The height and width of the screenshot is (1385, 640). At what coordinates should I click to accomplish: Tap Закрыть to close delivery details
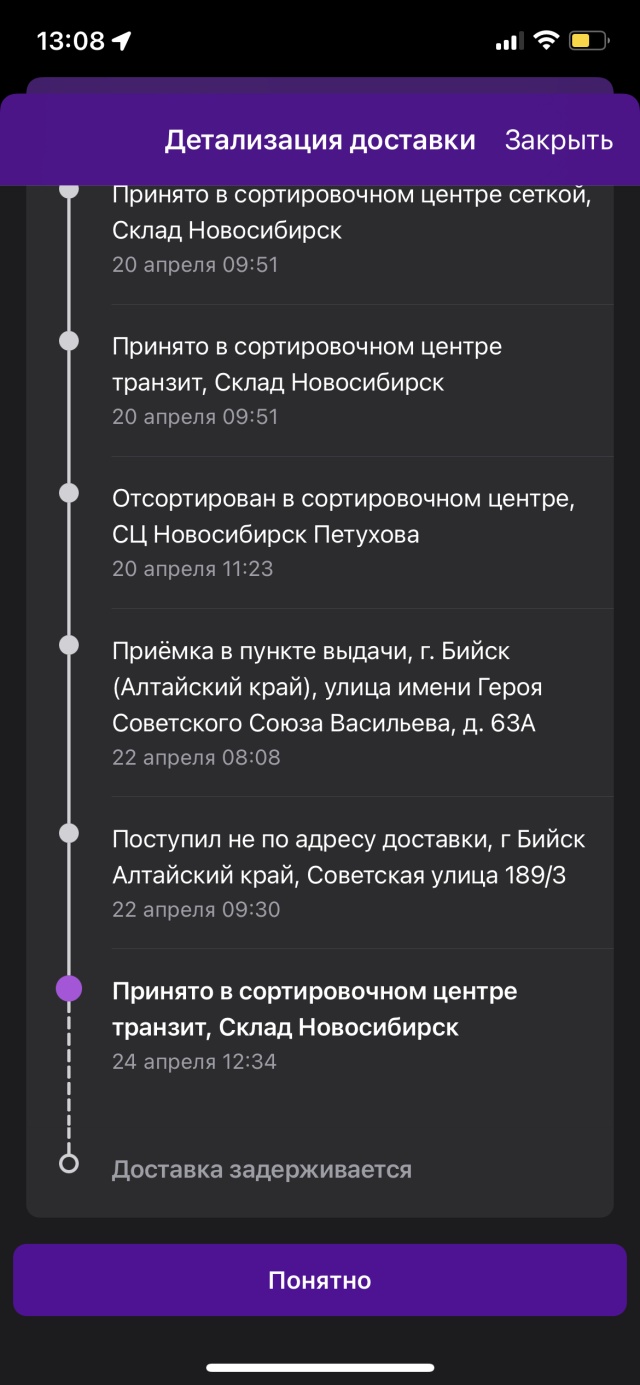click(558, 140)
